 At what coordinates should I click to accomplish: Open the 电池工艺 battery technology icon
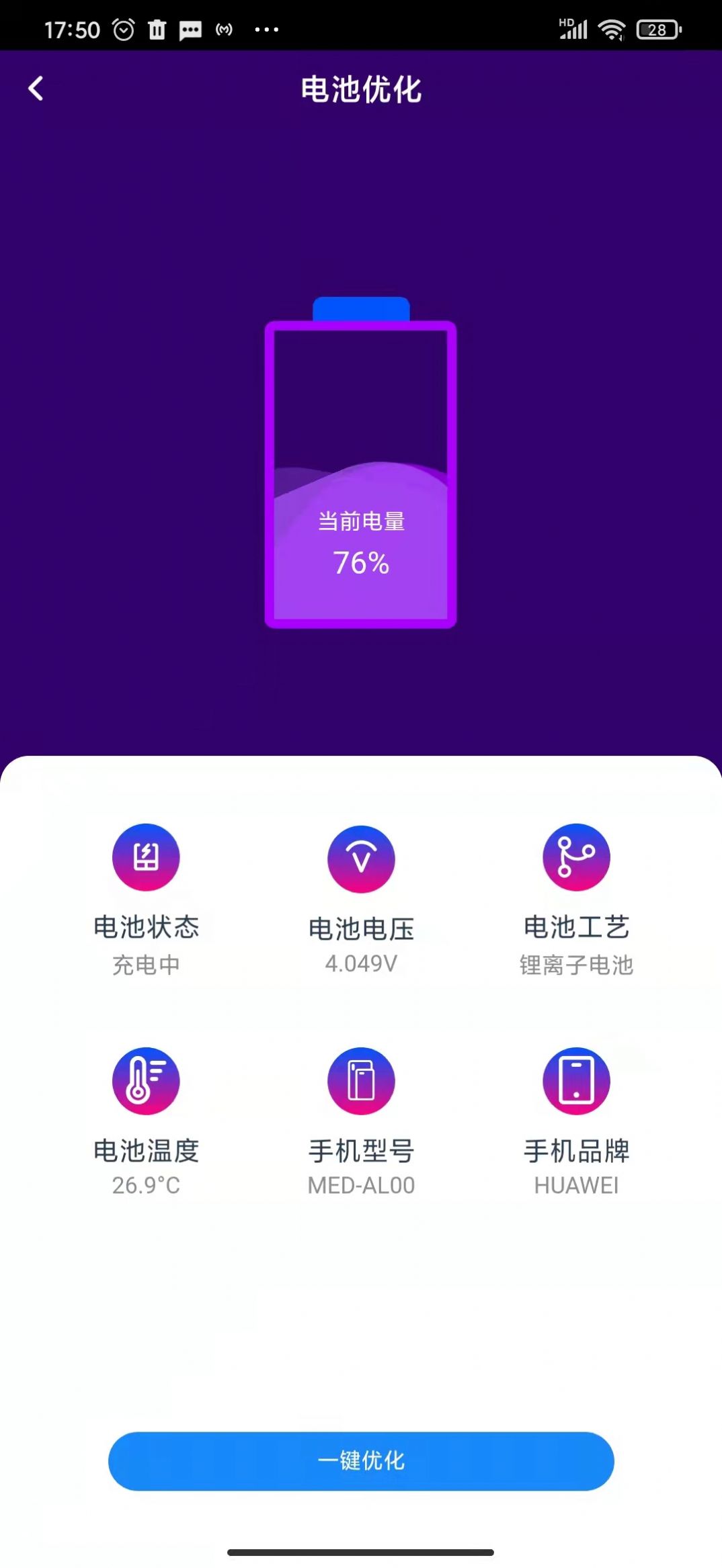tap(575, 859)
